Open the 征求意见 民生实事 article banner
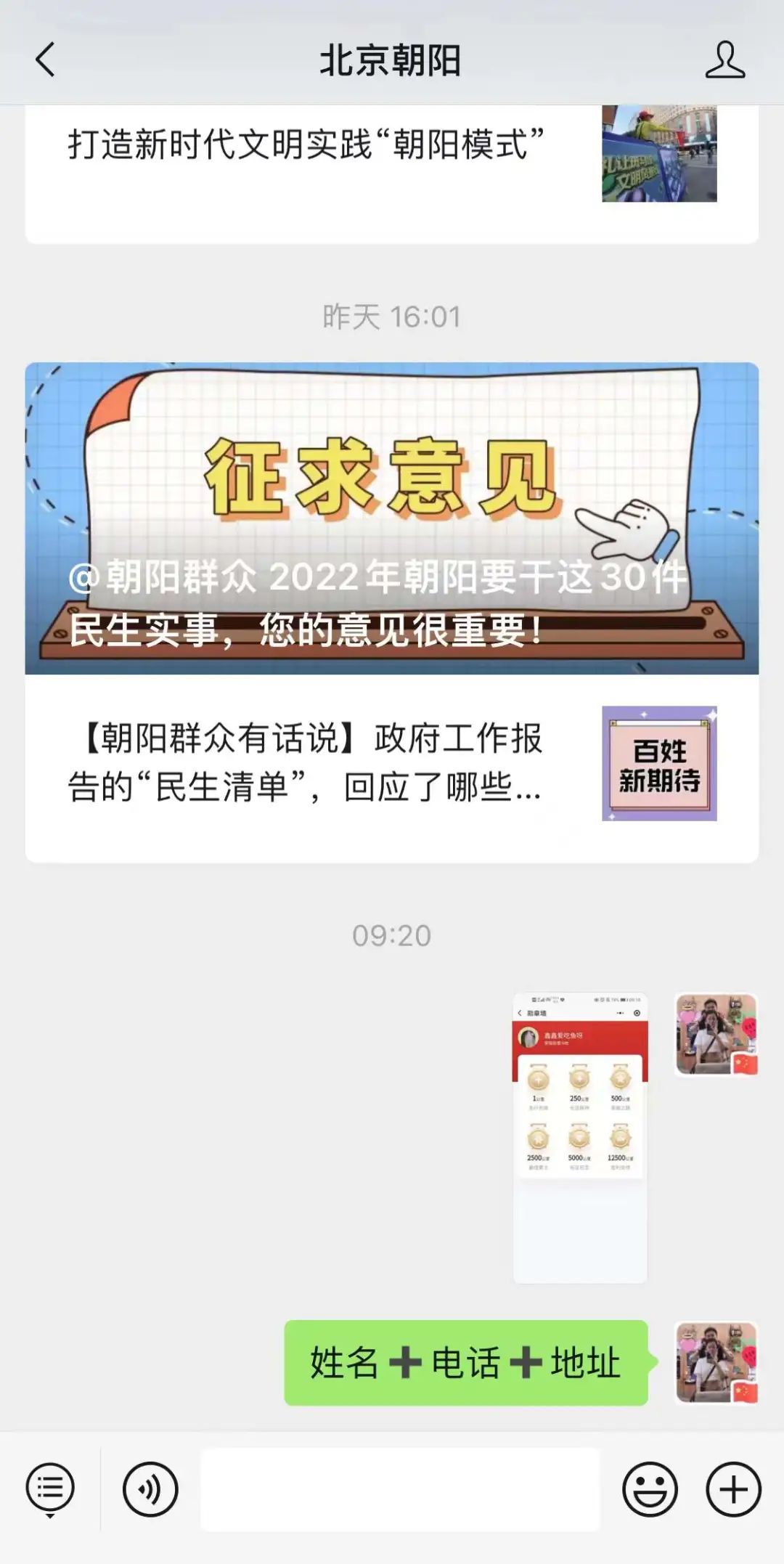The image size is (784, 1564). point(392,518)
